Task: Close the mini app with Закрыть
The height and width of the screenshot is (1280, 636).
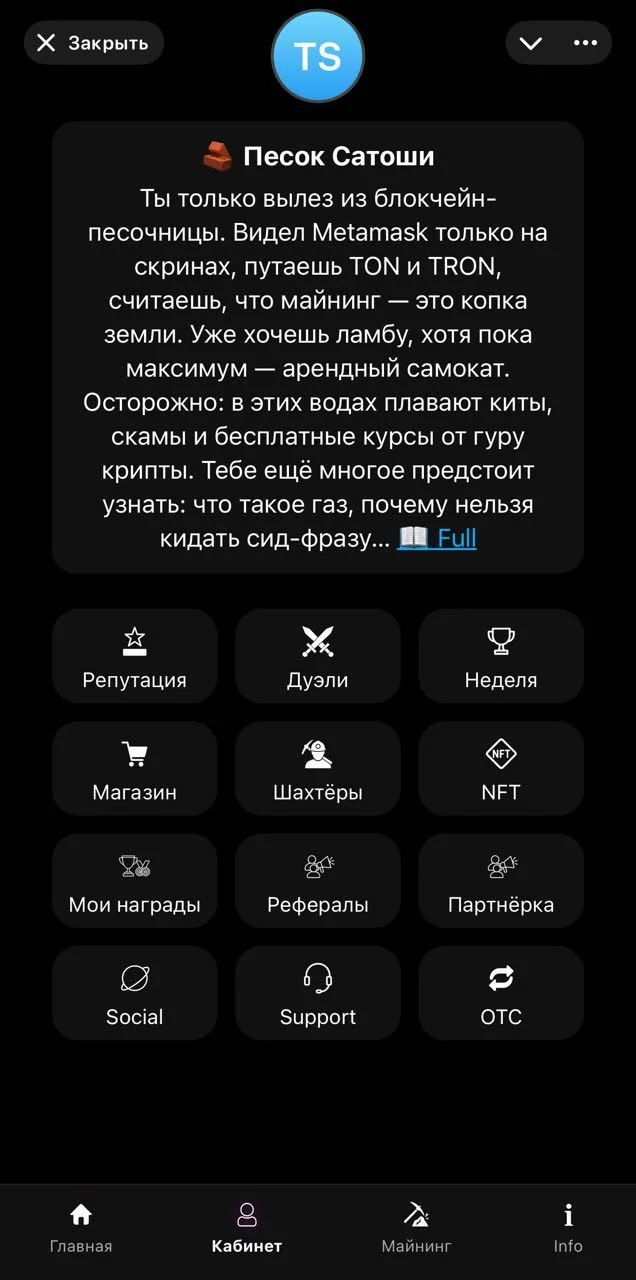Action: pyautogui.click(x=93, y=43)
